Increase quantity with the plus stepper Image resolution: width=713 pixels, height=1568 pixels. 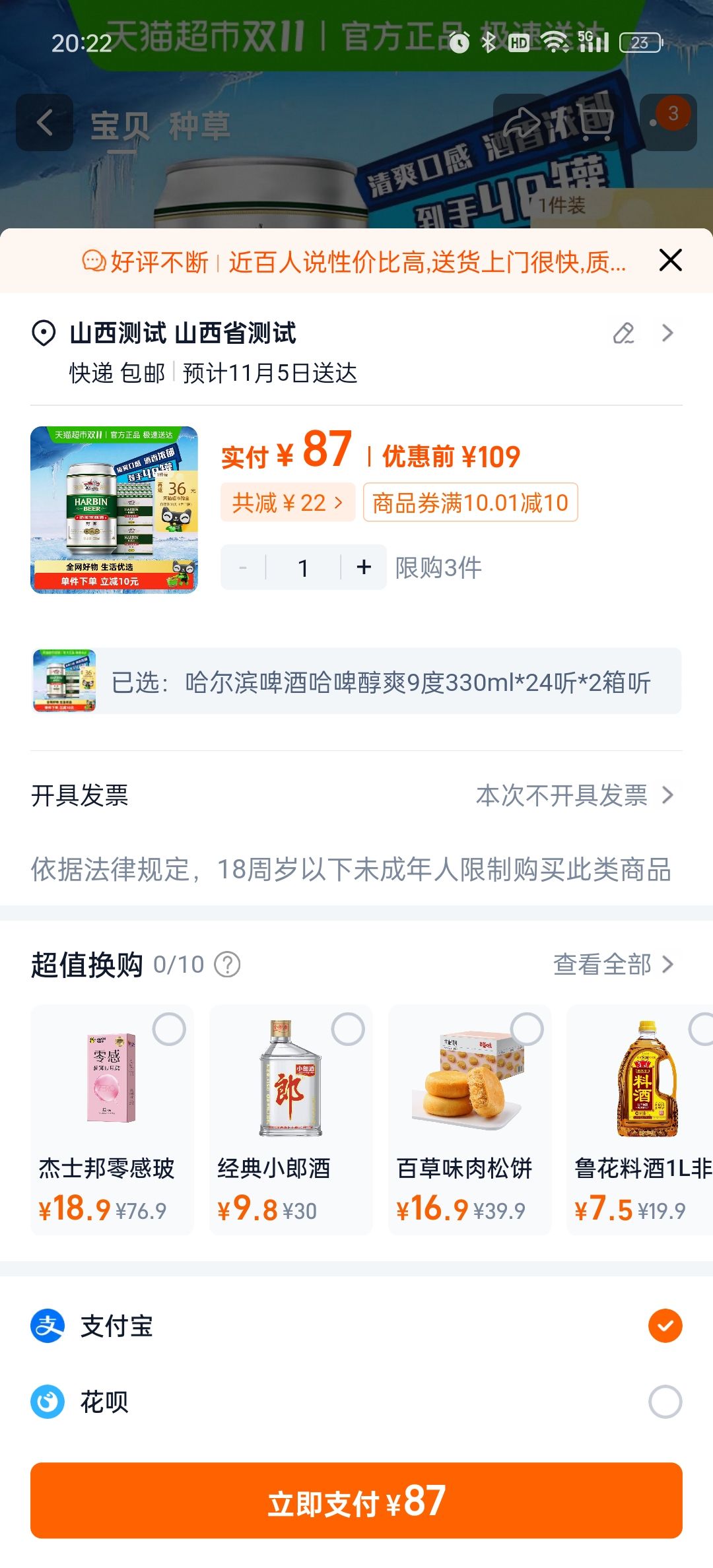(x=363, y=567)
